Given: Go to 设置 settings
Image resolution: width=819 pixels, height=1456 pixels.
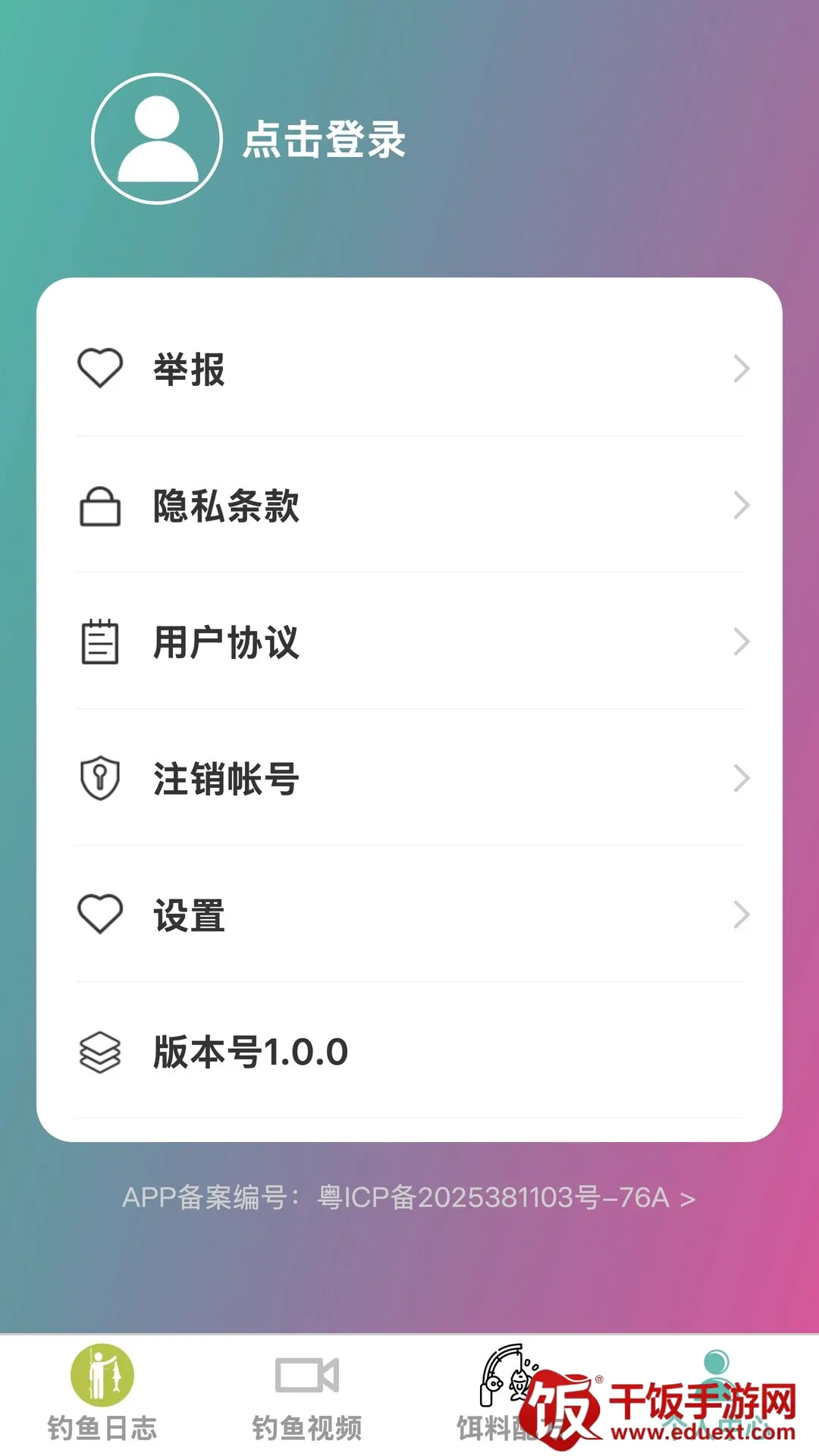Looking at the screenshot, I should (409, 915).
